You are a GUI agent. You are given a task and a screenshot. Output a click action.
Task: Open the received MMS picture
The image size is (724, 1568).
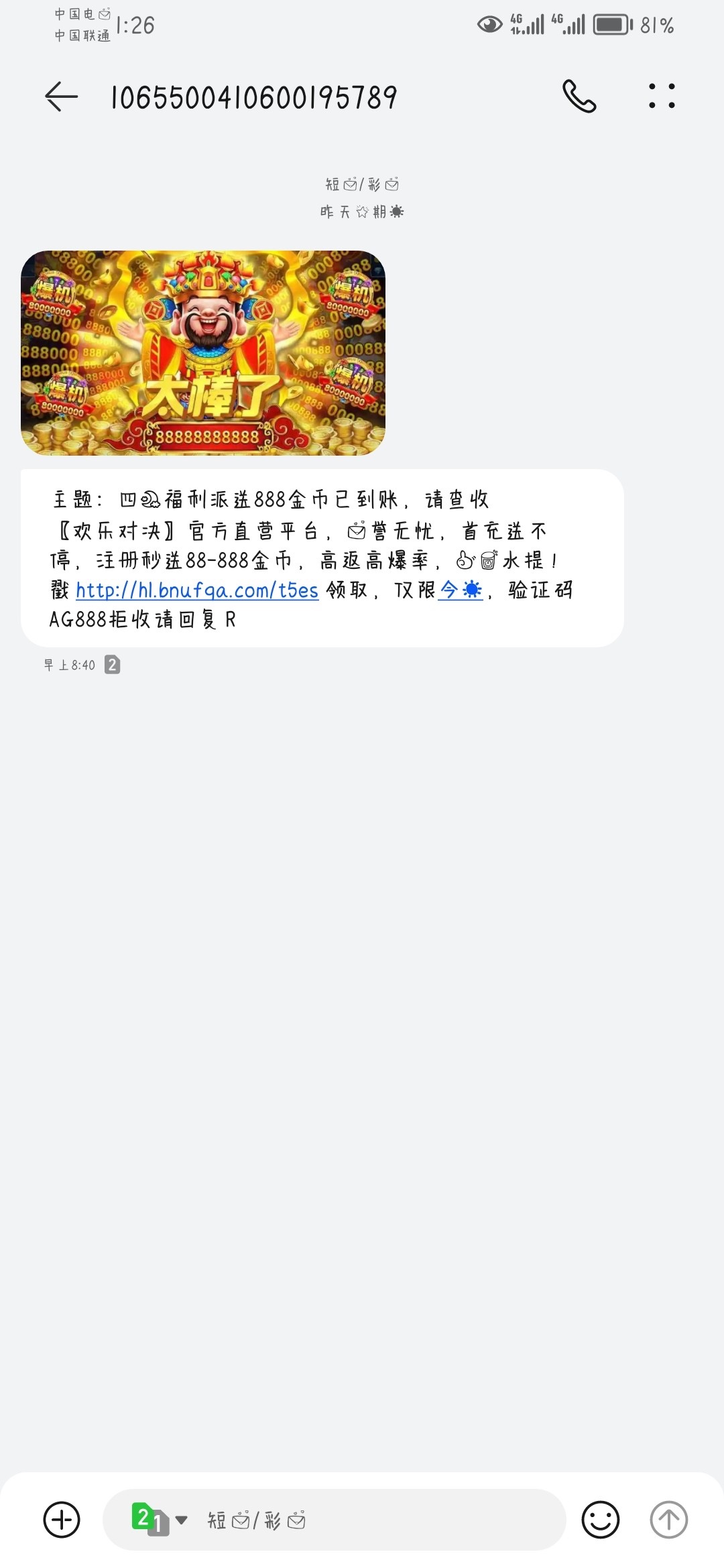point(203,353)
